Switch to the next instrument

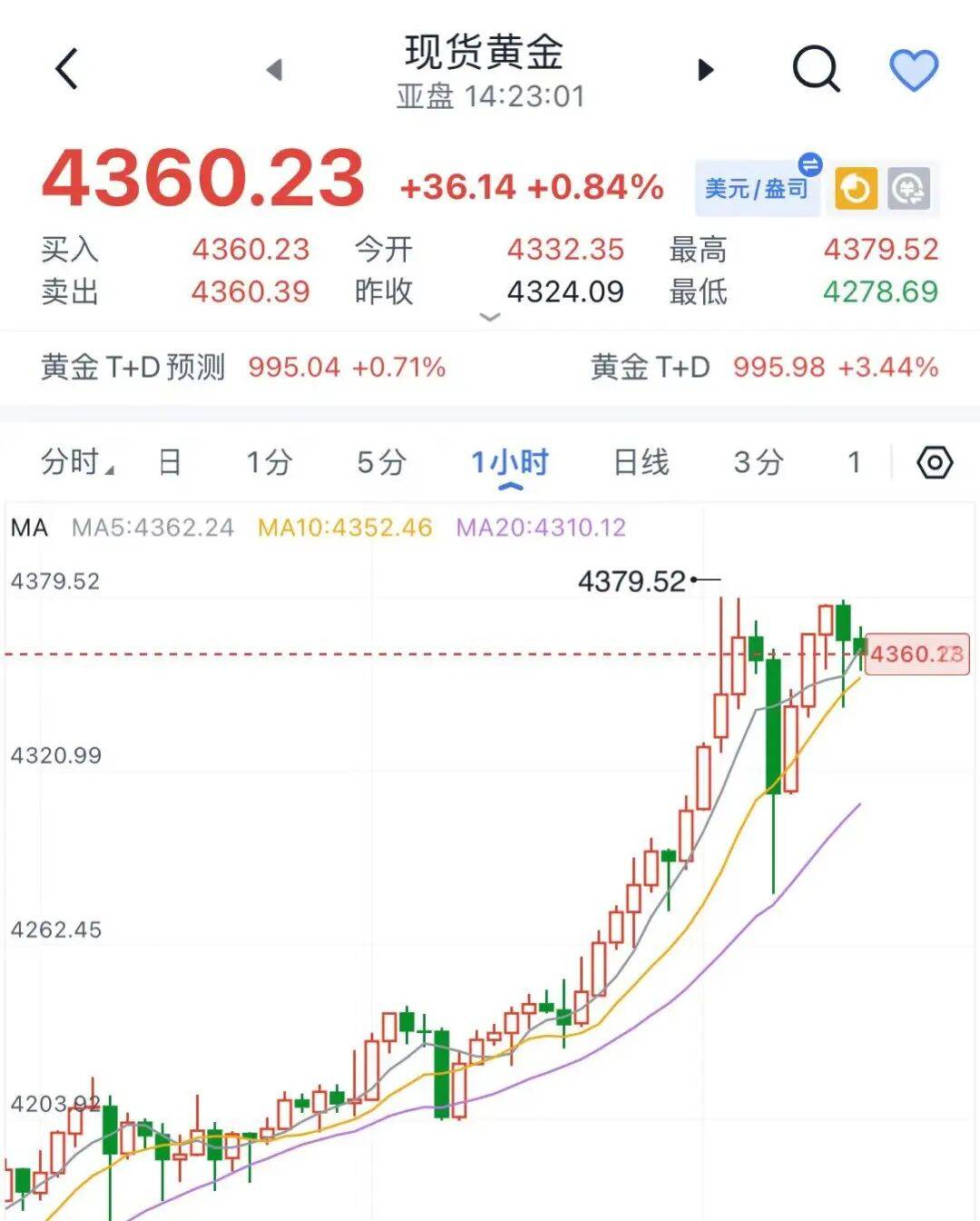tap(705, 70)
